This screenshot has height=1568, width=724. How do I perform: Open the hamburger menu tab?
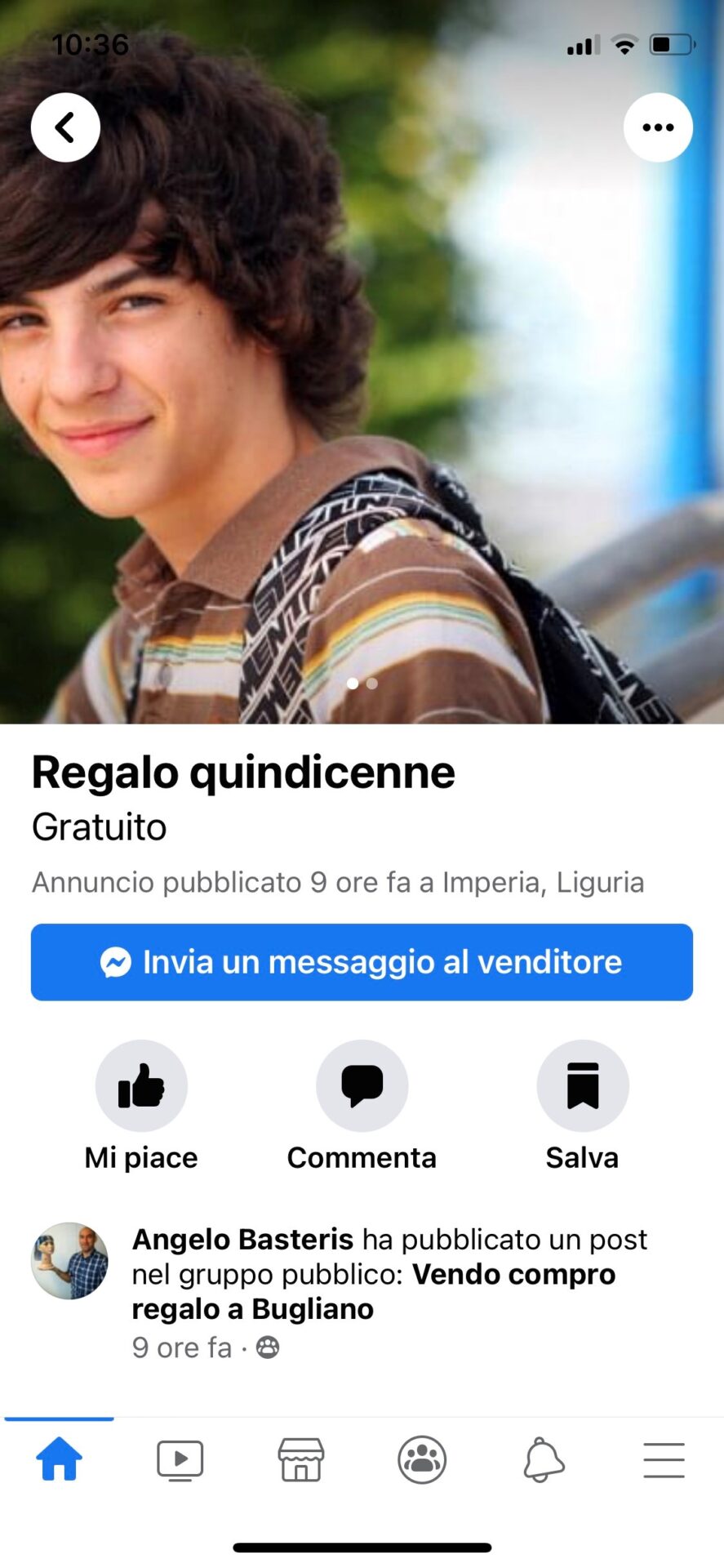[664, 1460]
